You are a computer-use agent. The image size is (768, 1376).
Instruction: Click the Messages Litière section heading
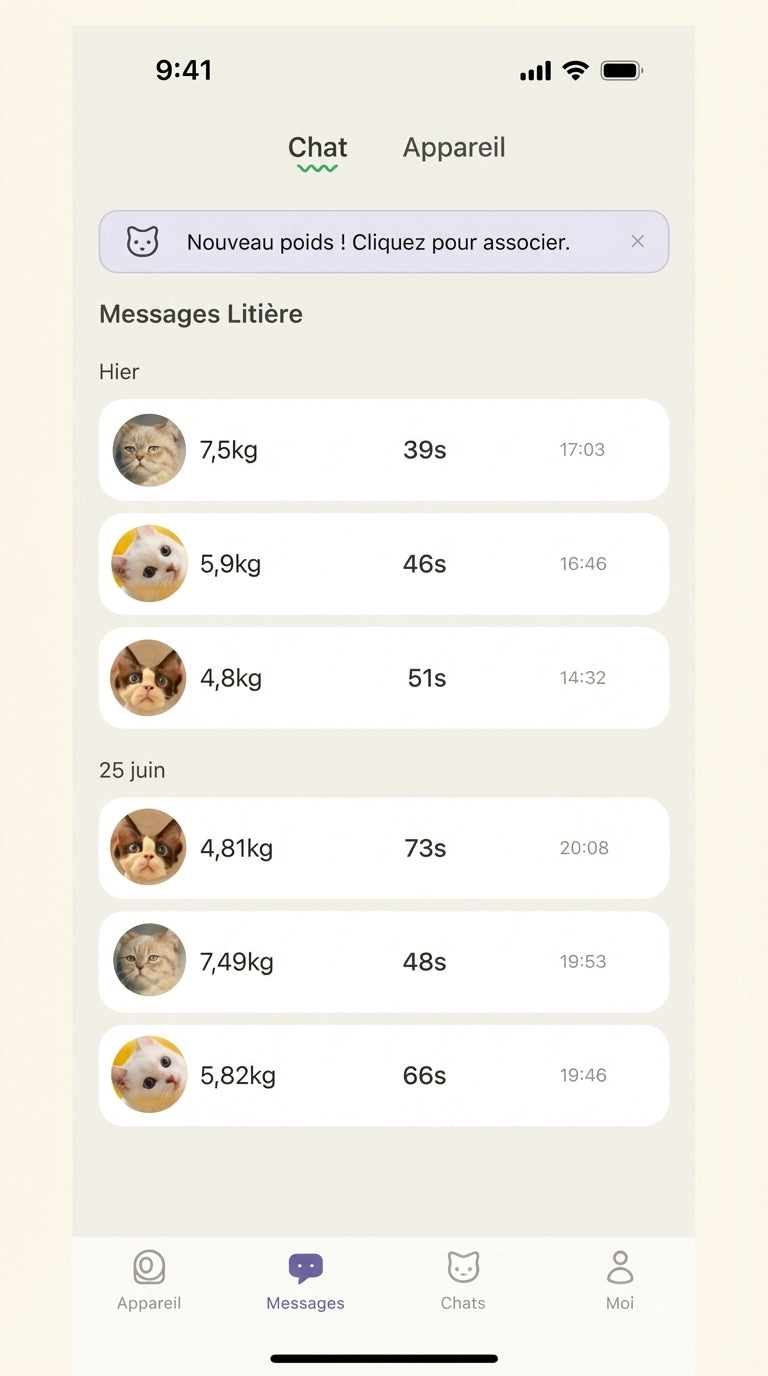(x=200, y=313)
